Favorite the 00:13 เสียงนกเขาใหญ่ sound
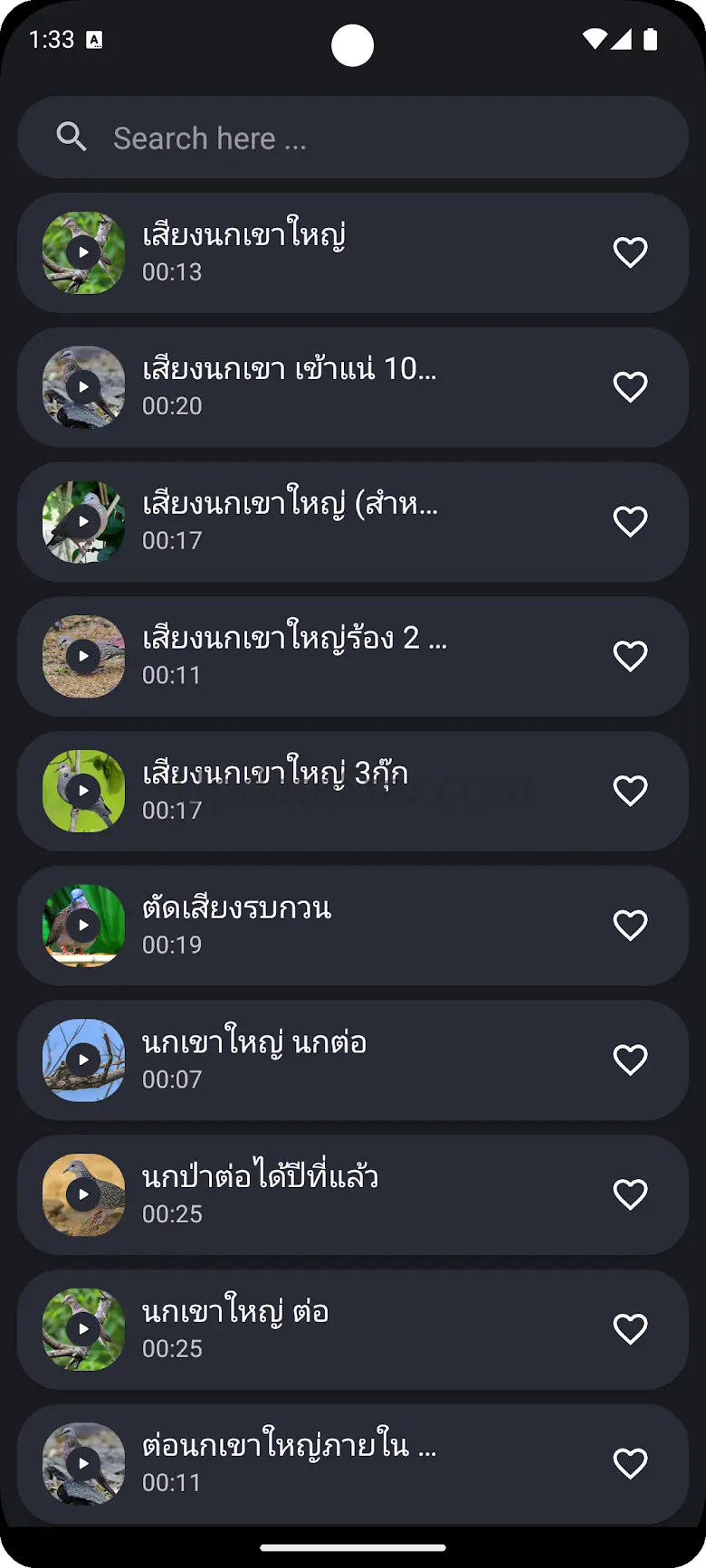The height and width of the screenshot is (1568, 706). pyautogui.click(x=630, y=252)
